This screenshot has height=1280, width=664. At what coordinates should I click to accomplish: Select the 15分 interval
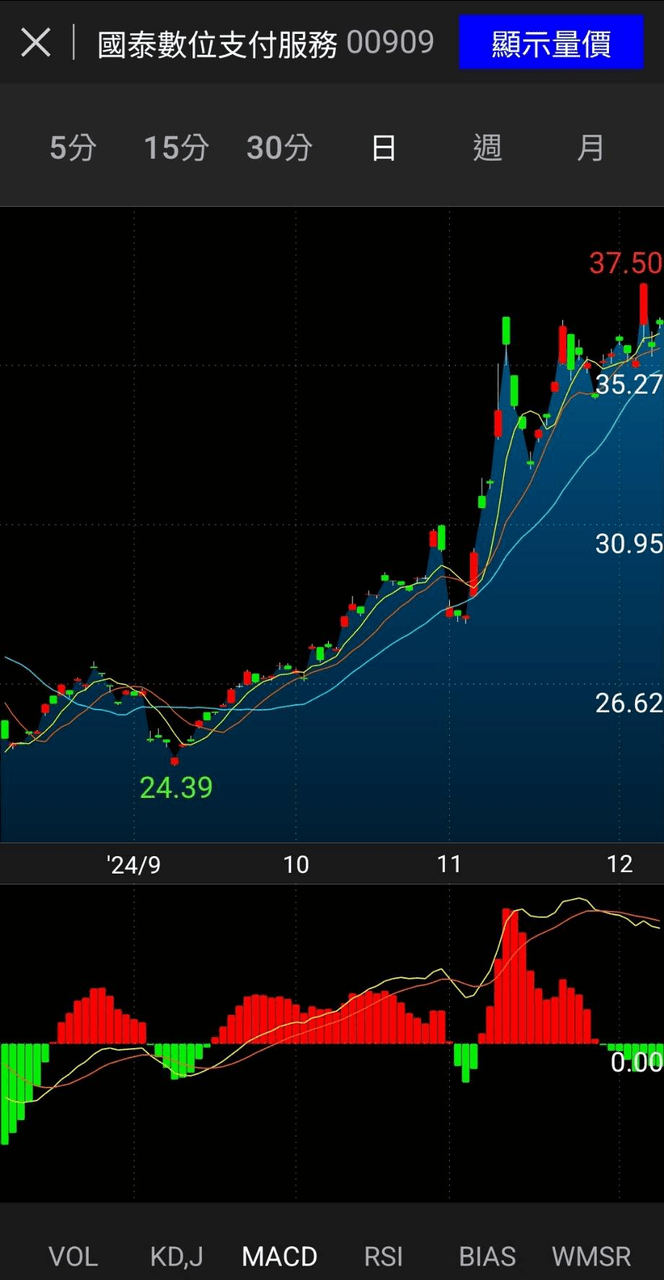(176, 148)
